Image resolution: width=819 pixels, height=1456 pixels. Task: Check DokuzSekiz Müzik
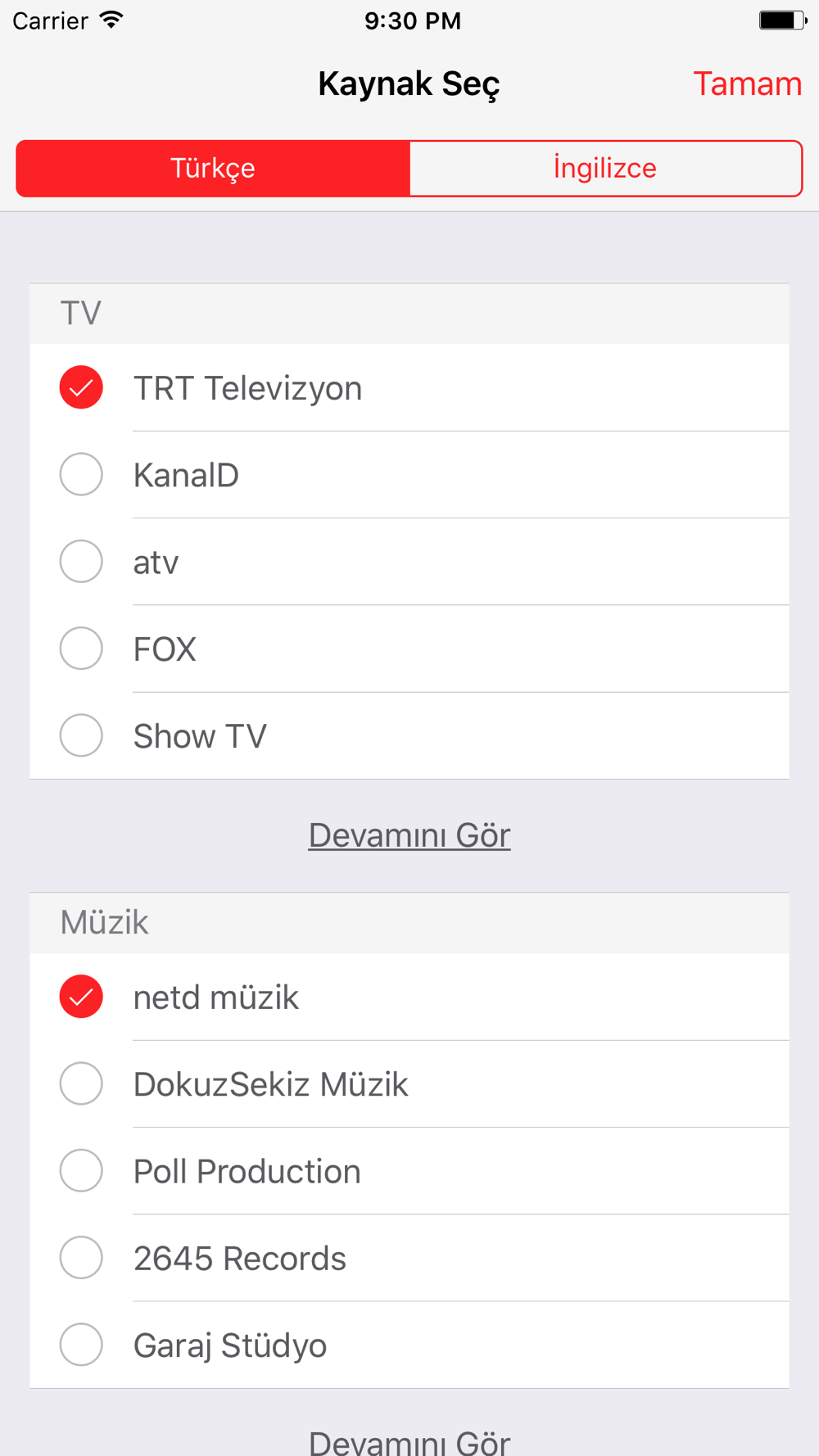coord(409,1083)
